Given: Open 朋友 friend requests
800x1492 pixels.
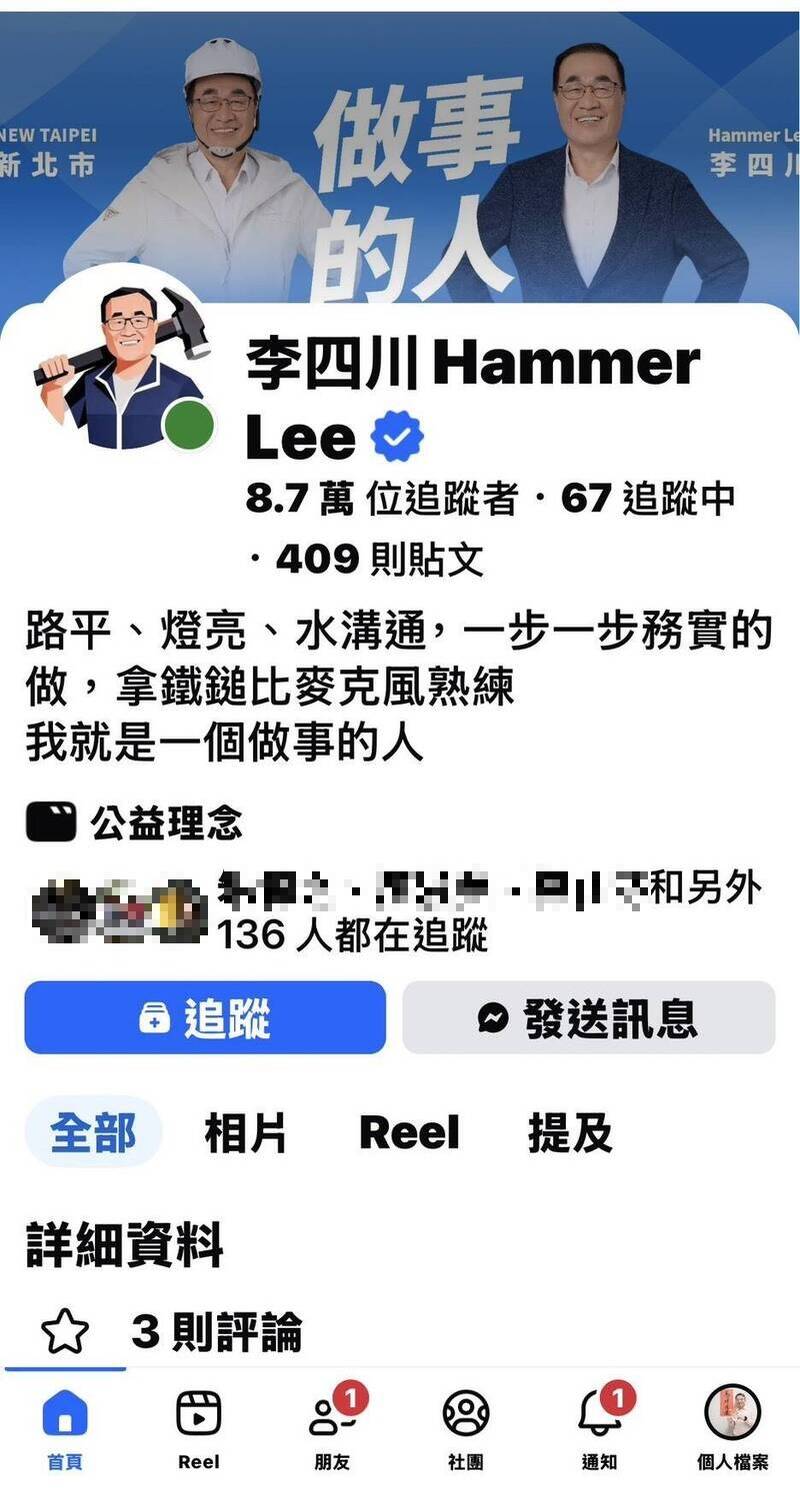Looking at the screenshot, I should pos(332,1430).
